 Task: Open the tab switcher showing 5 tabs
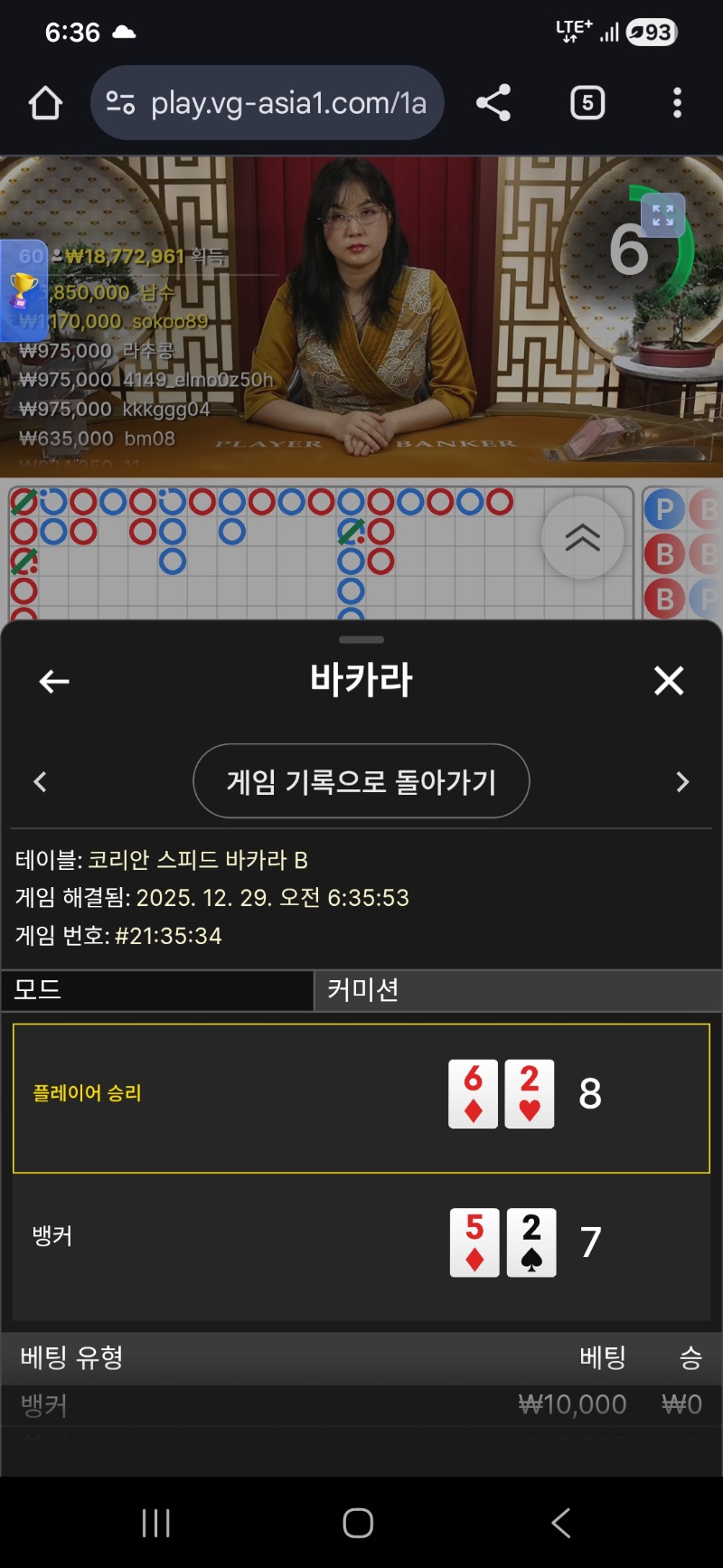point(587,103)
